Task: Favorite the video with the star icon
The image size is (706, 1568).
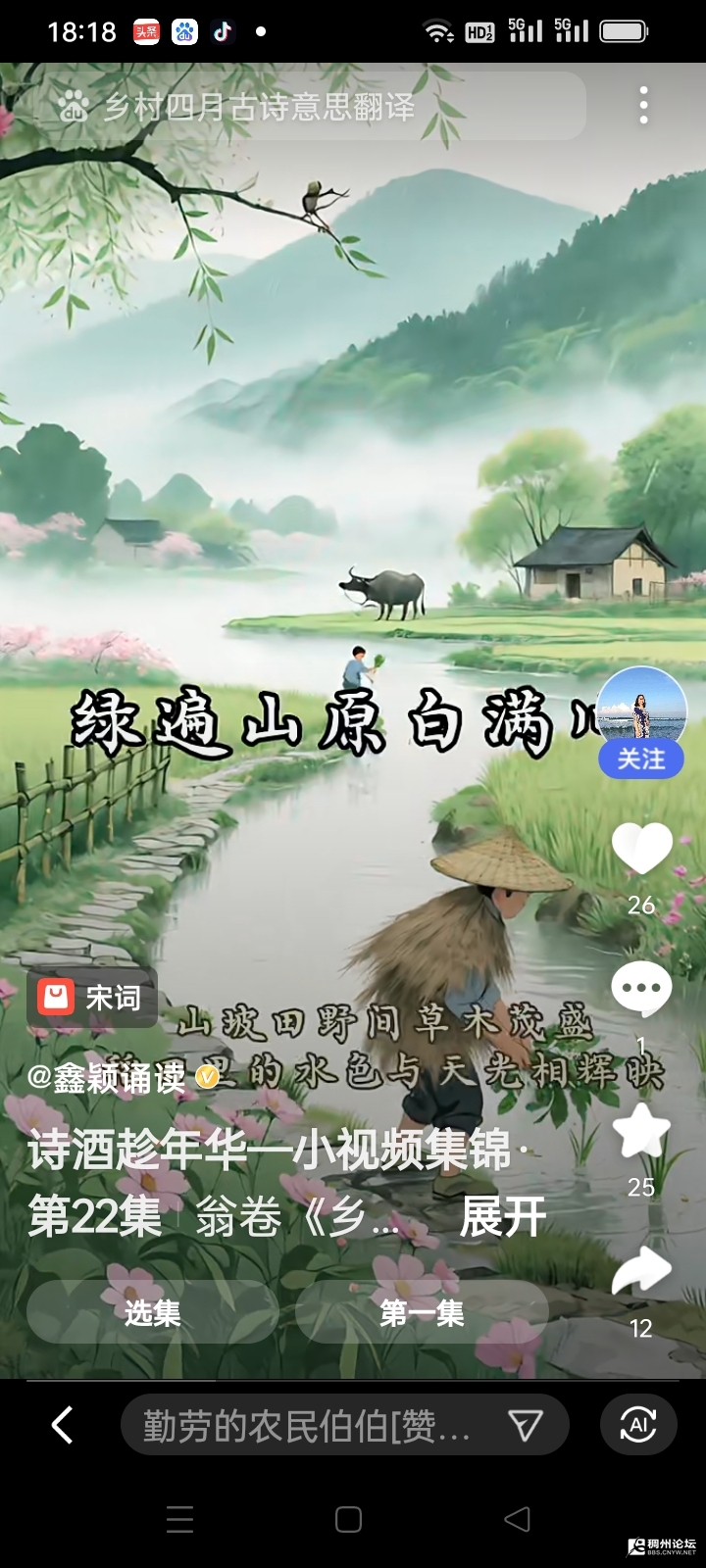Action: pos(641,1131)
